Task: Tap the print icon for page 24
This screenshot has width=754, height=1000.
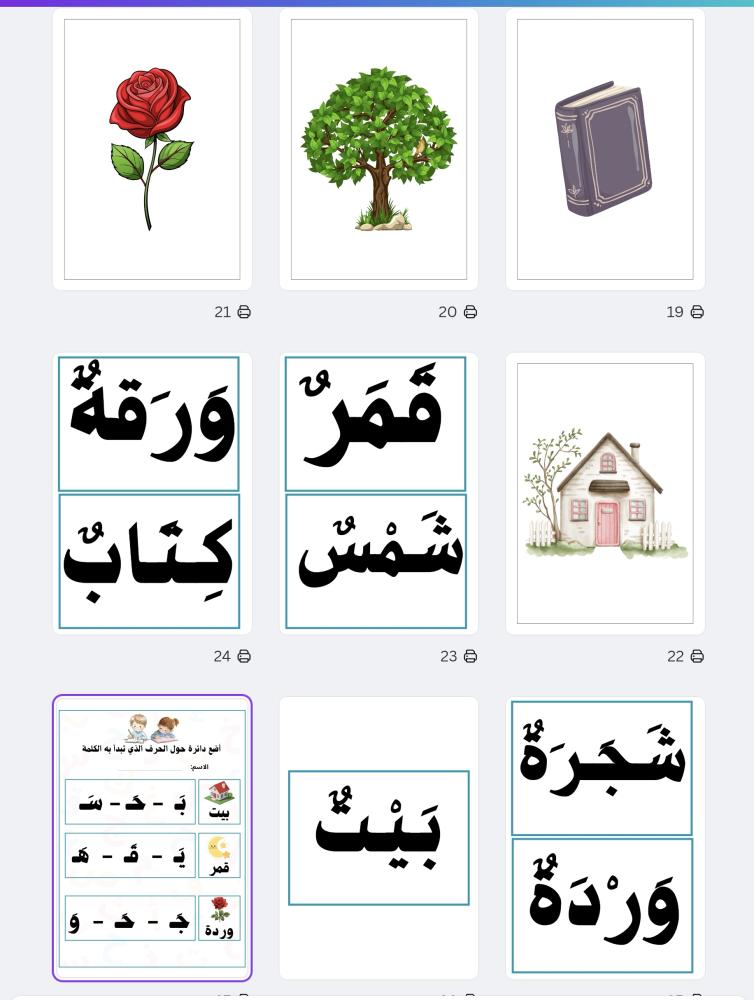Action: tap(244, 656)
